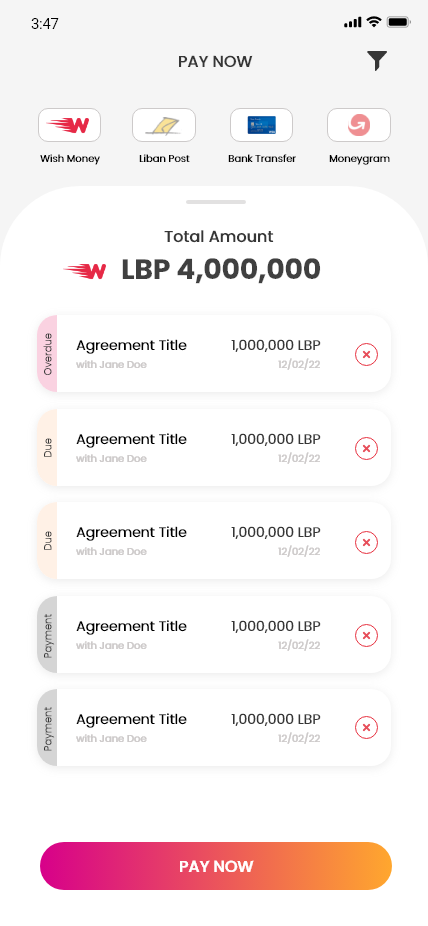Remove the Overdue agreement from payment
Viewport: 428px width, 926px height.
[366, 354]
